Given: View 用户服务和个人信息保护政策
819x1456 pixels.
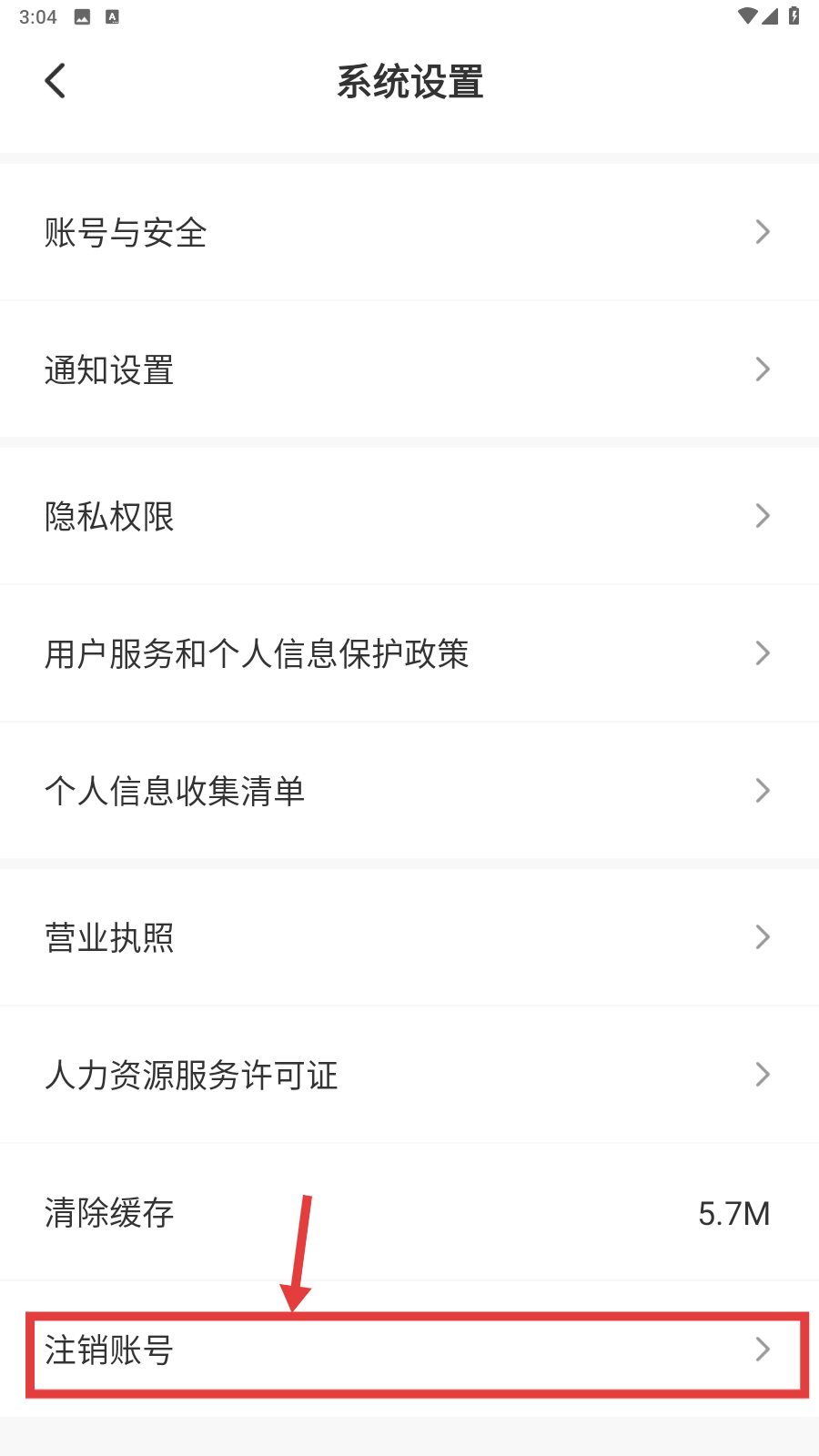Looking at the screenshot, I should point(409,653).
